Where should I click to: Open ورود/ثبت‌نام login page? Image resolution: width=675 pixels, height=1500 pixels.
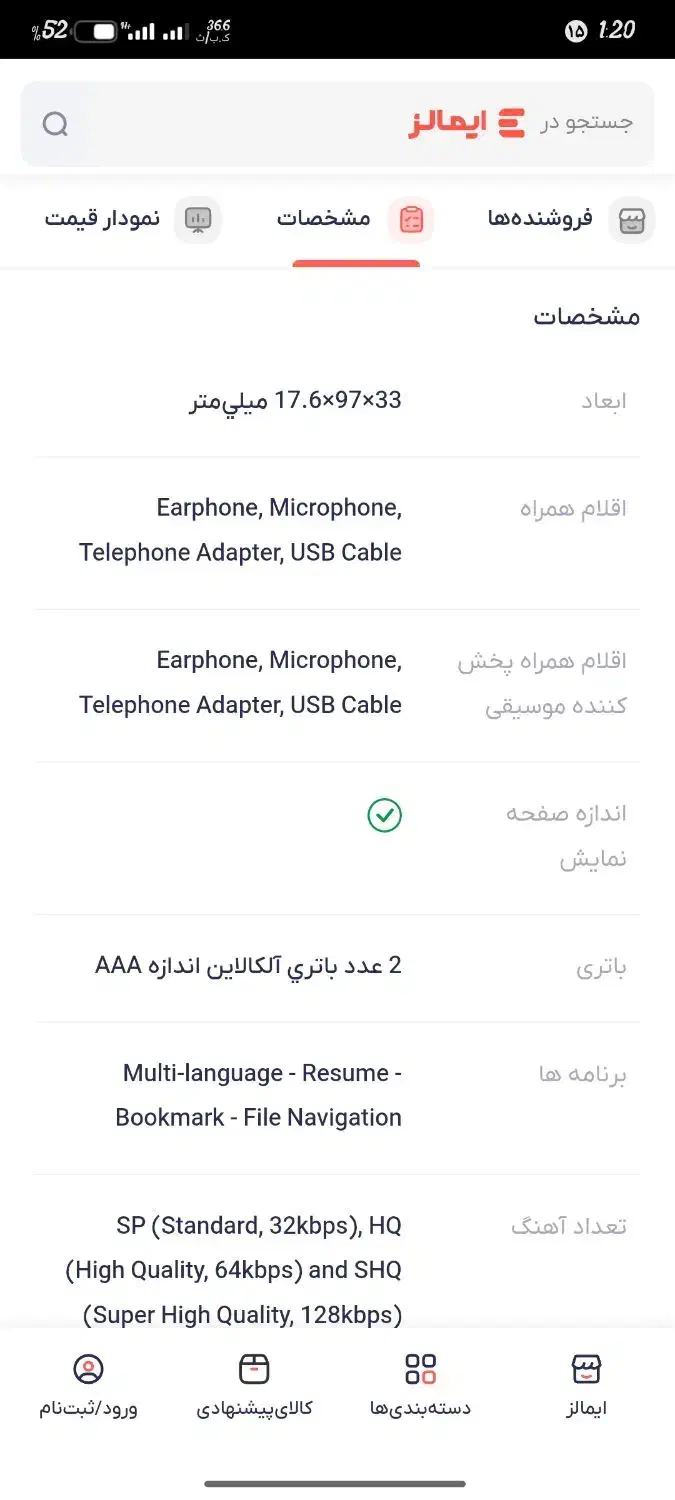(x=88, y=1385)
